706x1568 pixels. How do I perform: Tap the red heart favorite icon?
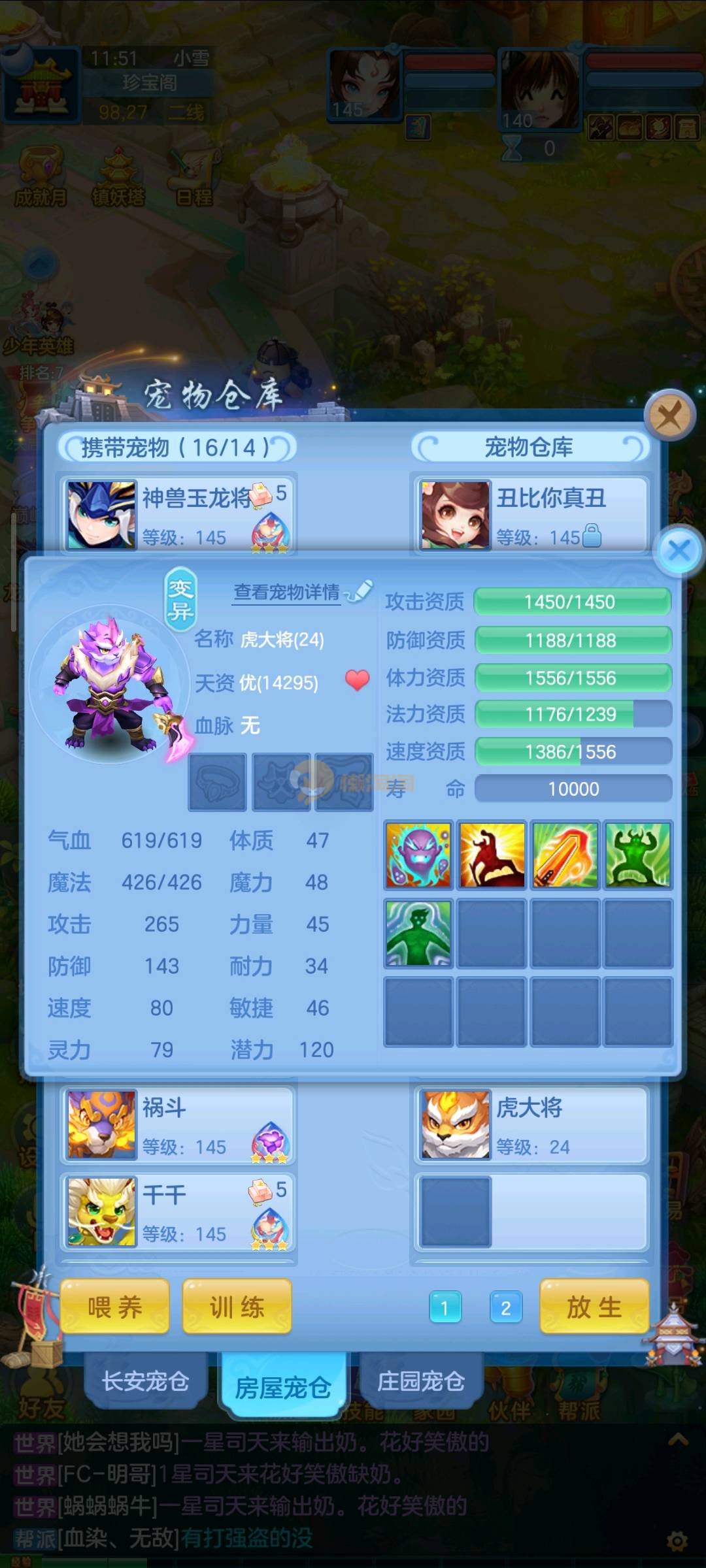357,681
